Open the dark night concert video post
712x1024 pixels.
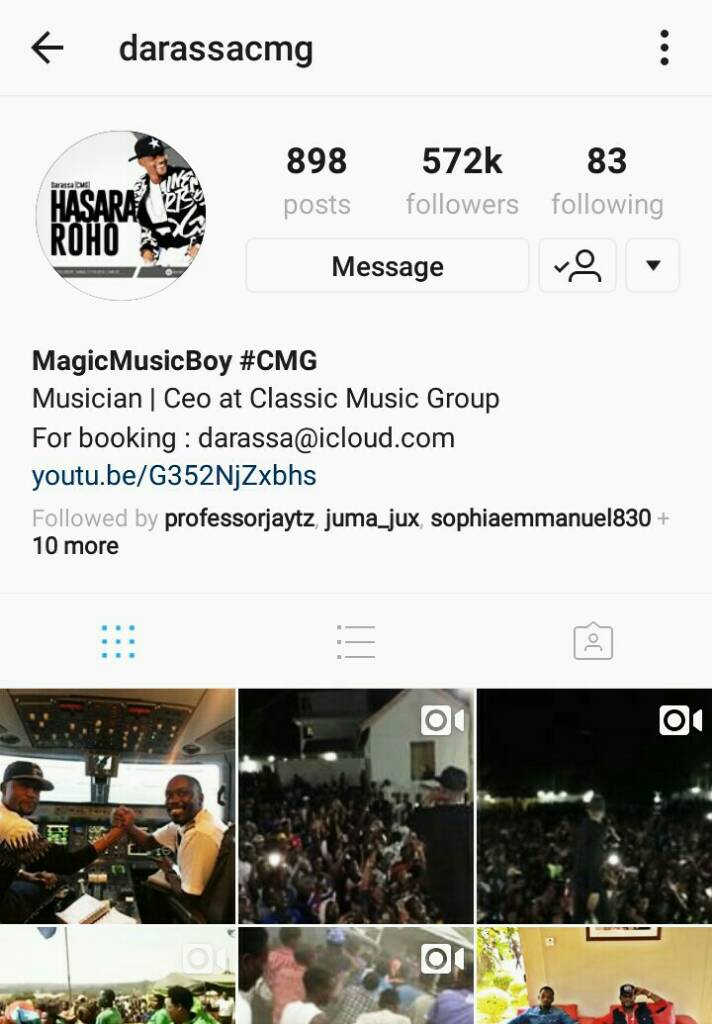coord(594,805)
